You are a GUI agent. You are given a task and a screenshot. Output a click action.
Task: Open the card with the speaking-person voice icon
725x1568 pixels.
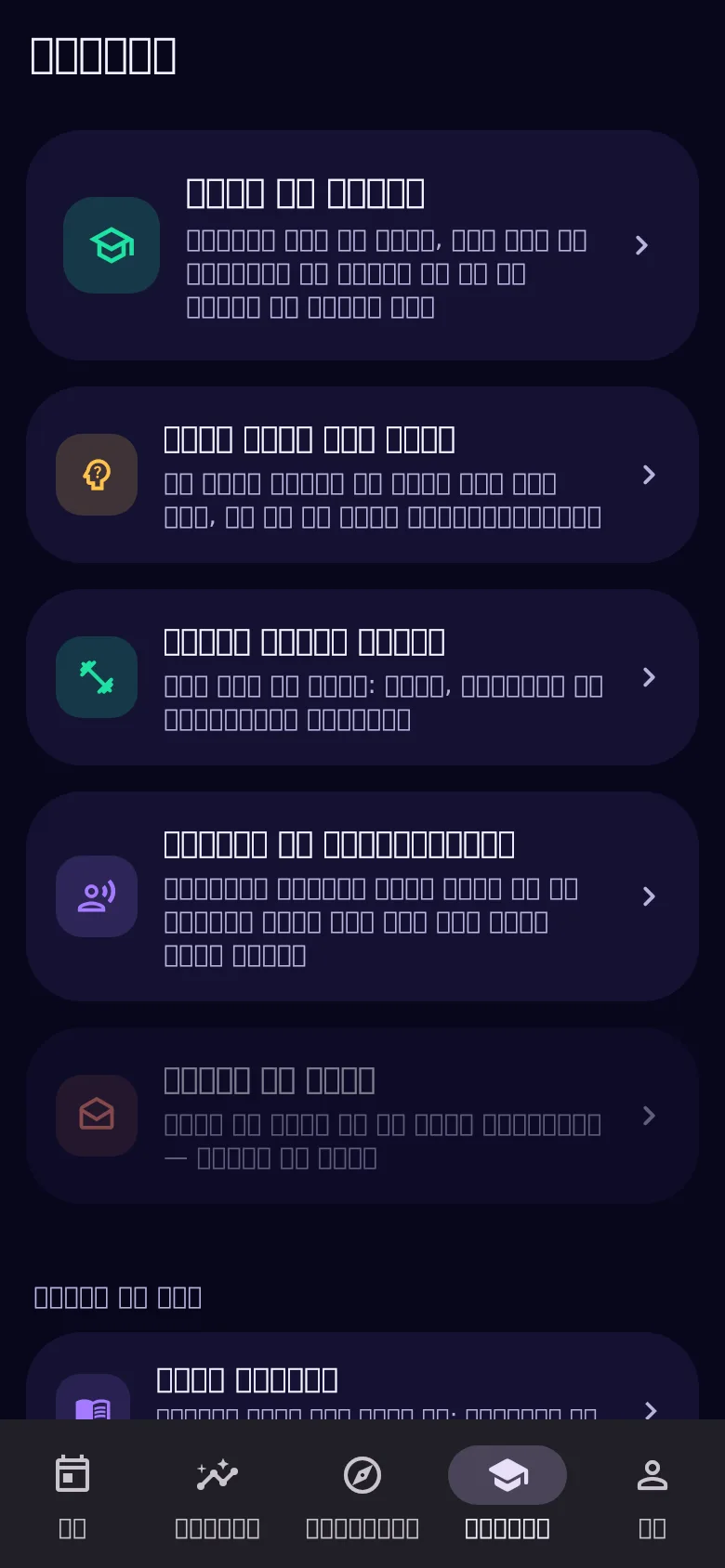pyautogui.click(x=362, y=896)
